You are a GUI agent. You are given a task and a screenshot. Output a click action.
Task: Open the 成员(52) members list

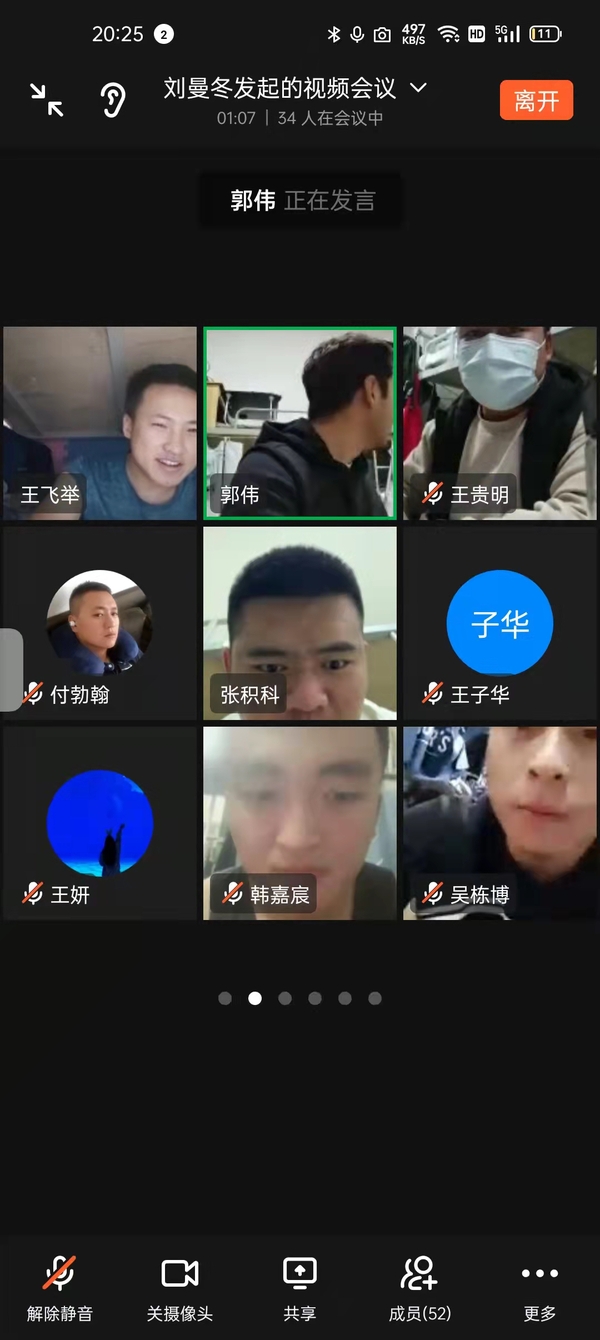coord(420,1289)
